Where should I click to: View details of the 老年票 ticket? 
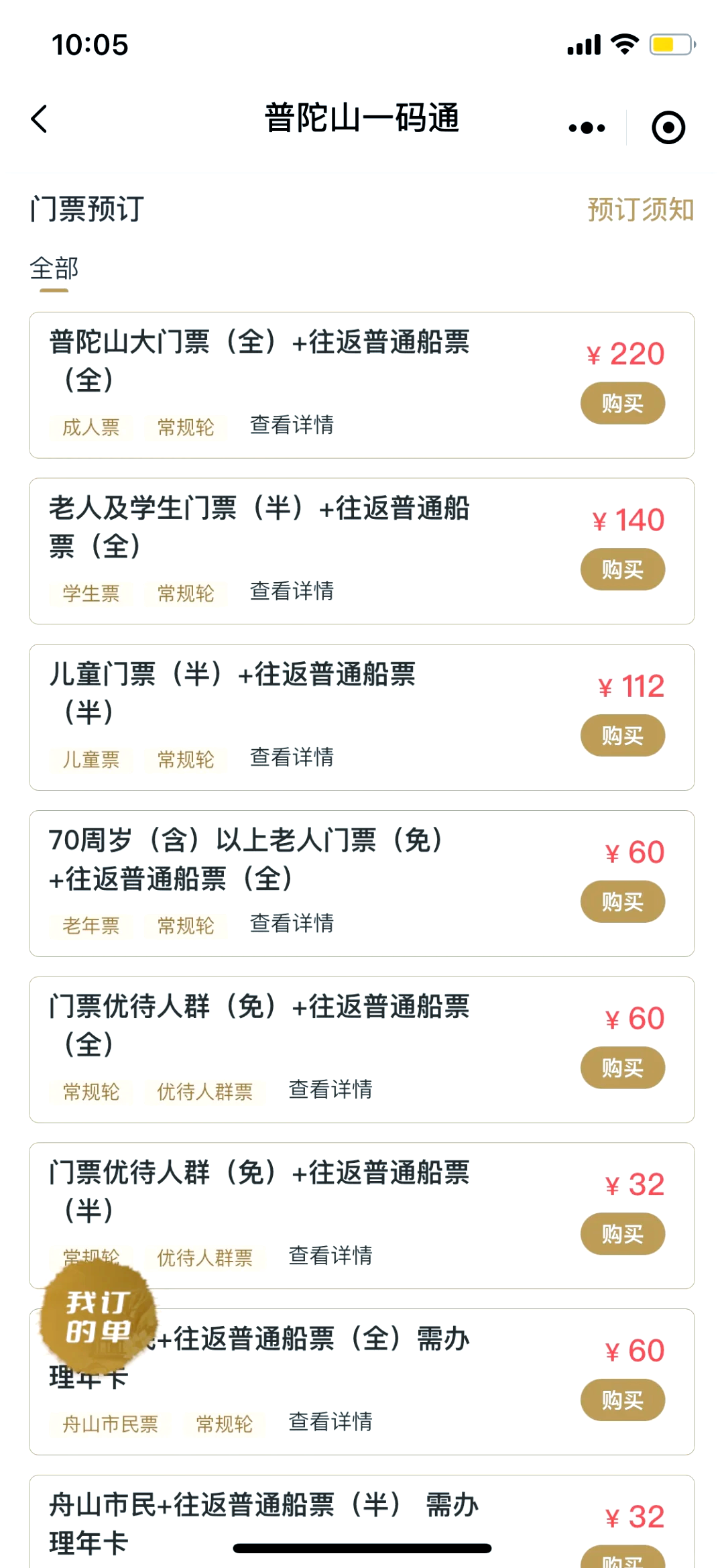pos(292,924)
